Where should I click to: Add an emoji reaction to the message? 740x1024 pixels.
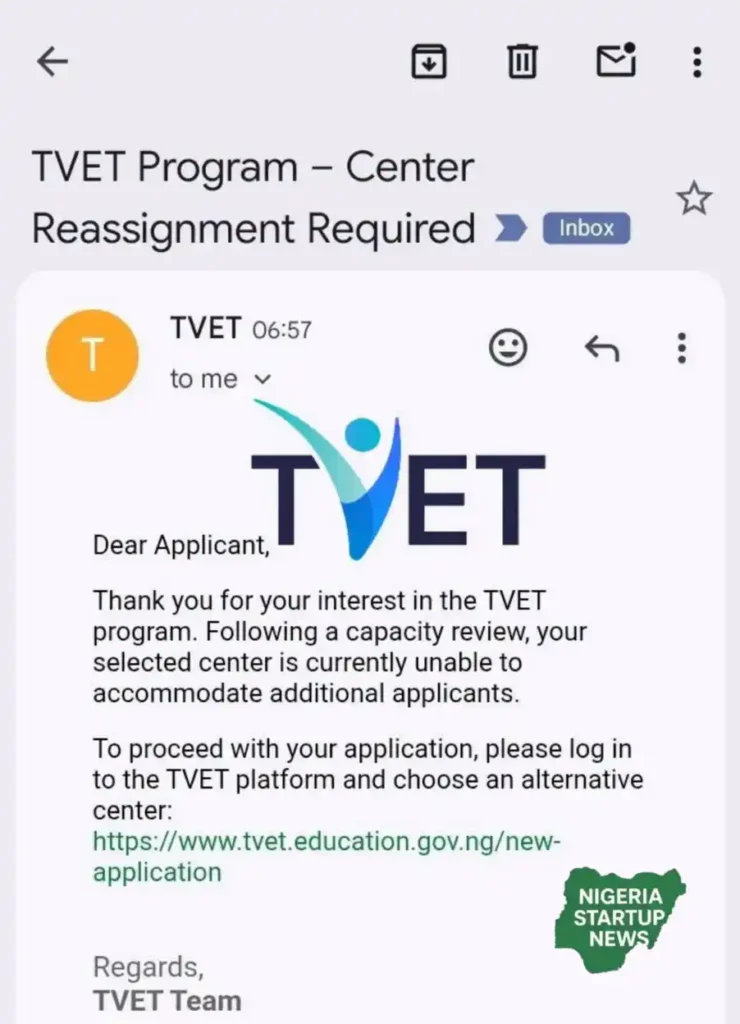click(508, 348)
